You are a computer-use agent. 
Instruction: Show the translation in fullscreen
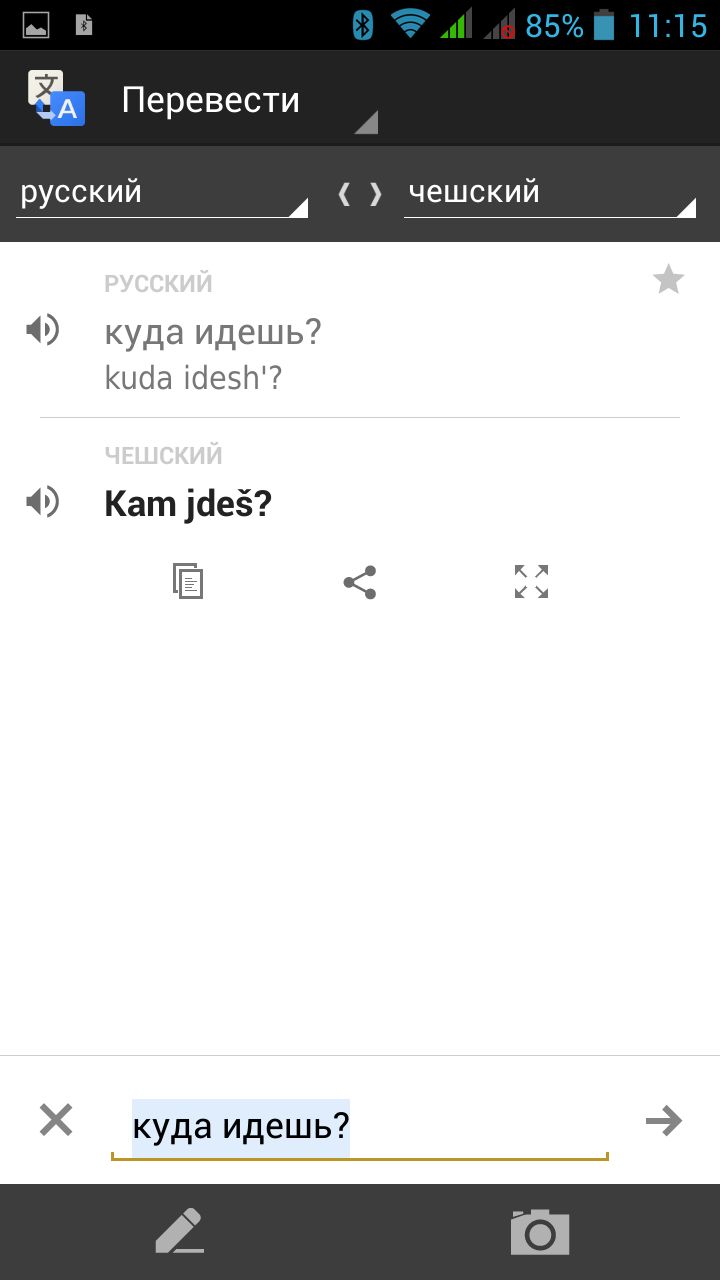pos(531,581)
